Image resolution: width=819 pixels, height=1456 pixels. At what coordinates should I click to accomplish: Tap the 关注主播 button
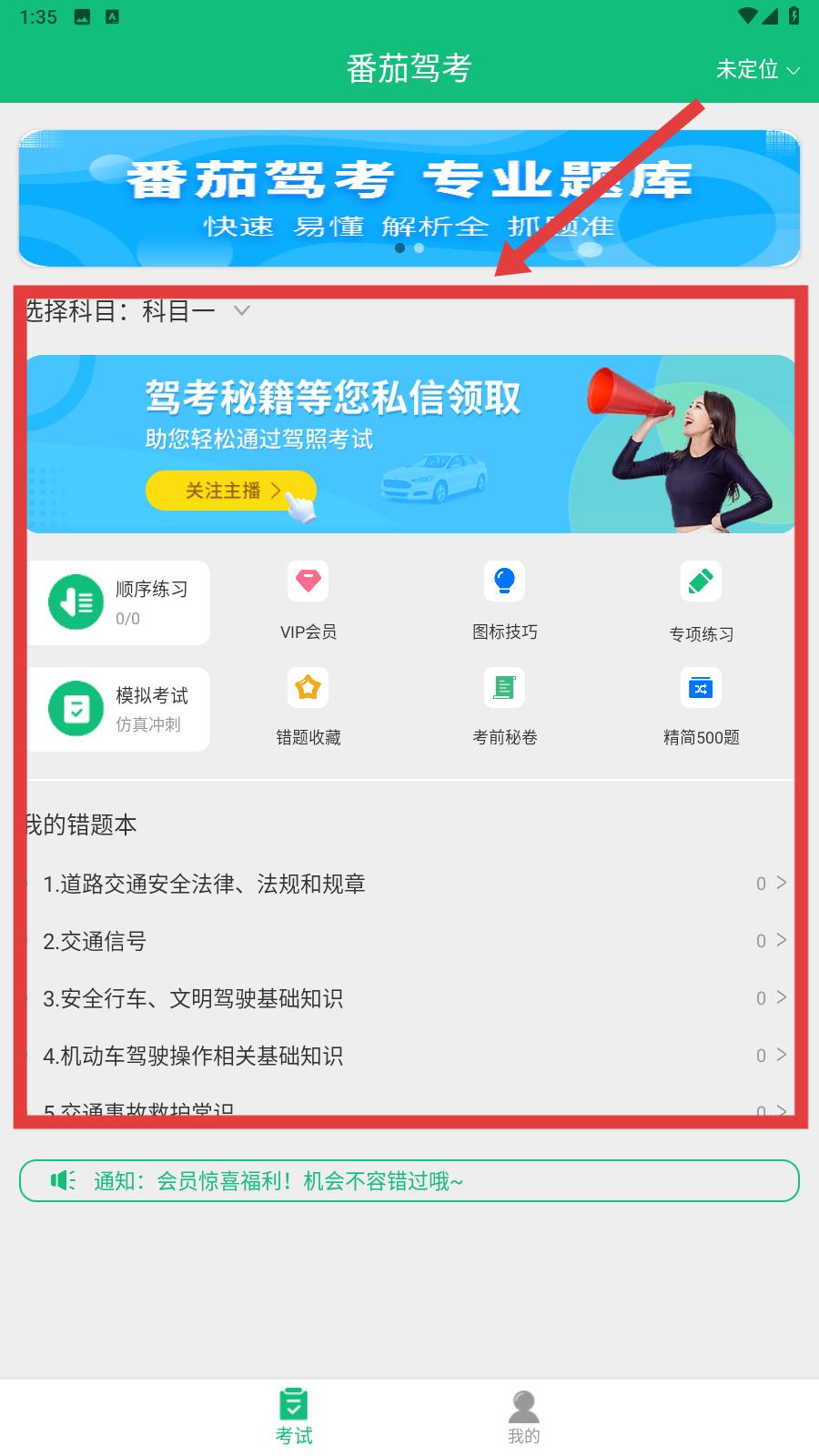coord(230,490)
